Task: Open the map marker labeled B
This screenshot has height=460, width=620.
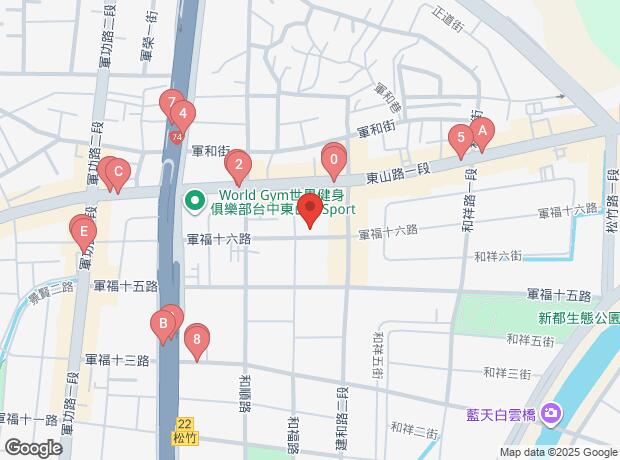Action: tap(160, 323)
